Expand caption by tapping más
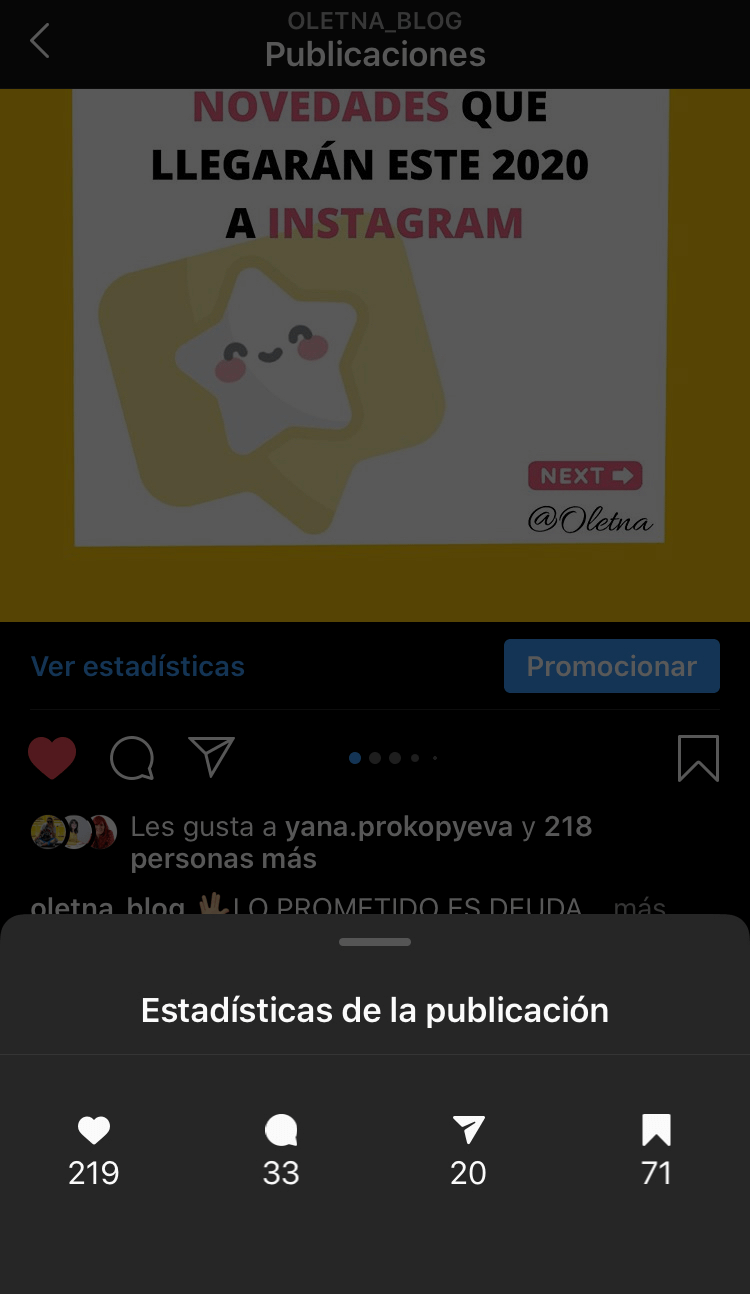Viewport: 750px width, 1294px height. pyautogui.click(x=639, y=906)
